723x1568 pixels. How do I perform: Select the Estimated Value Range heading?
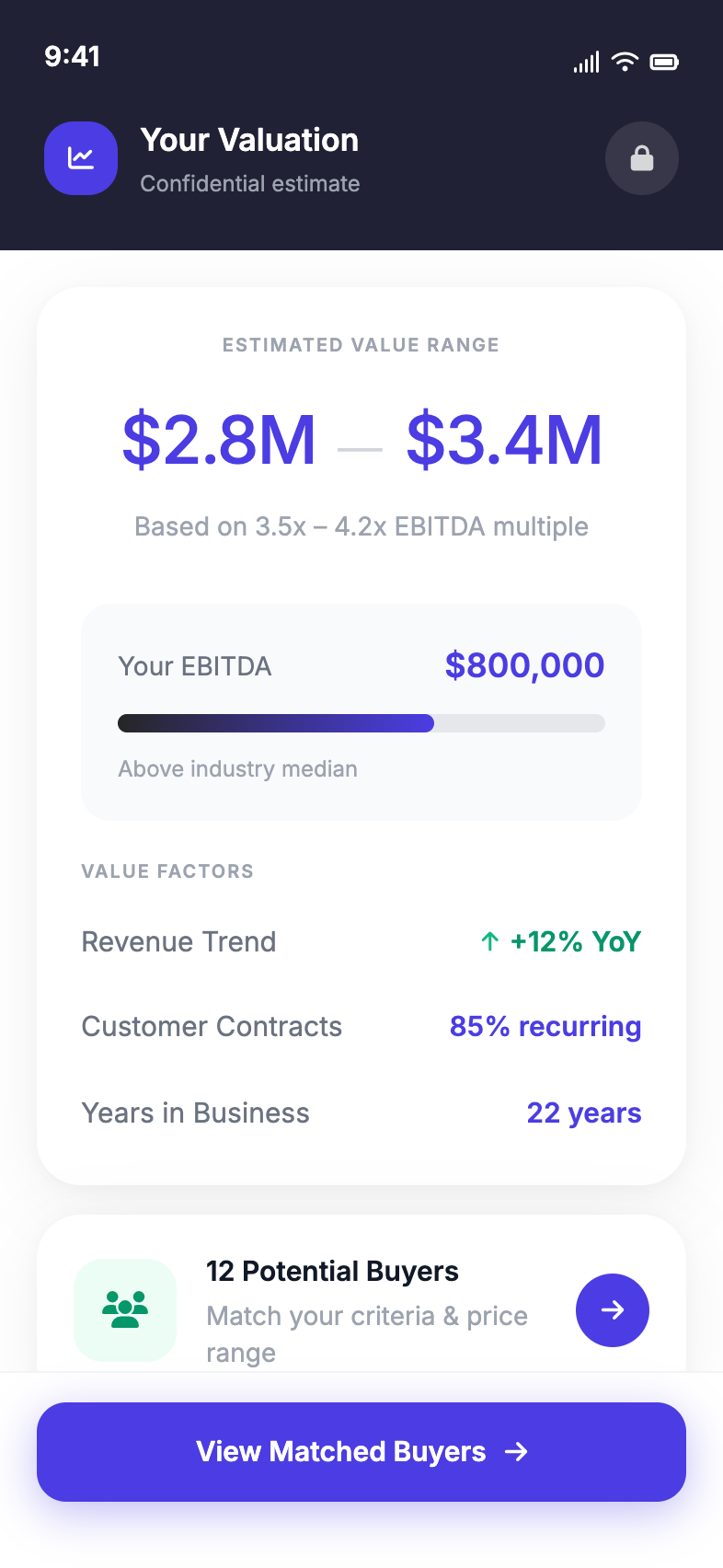click(x=361, y=344)
